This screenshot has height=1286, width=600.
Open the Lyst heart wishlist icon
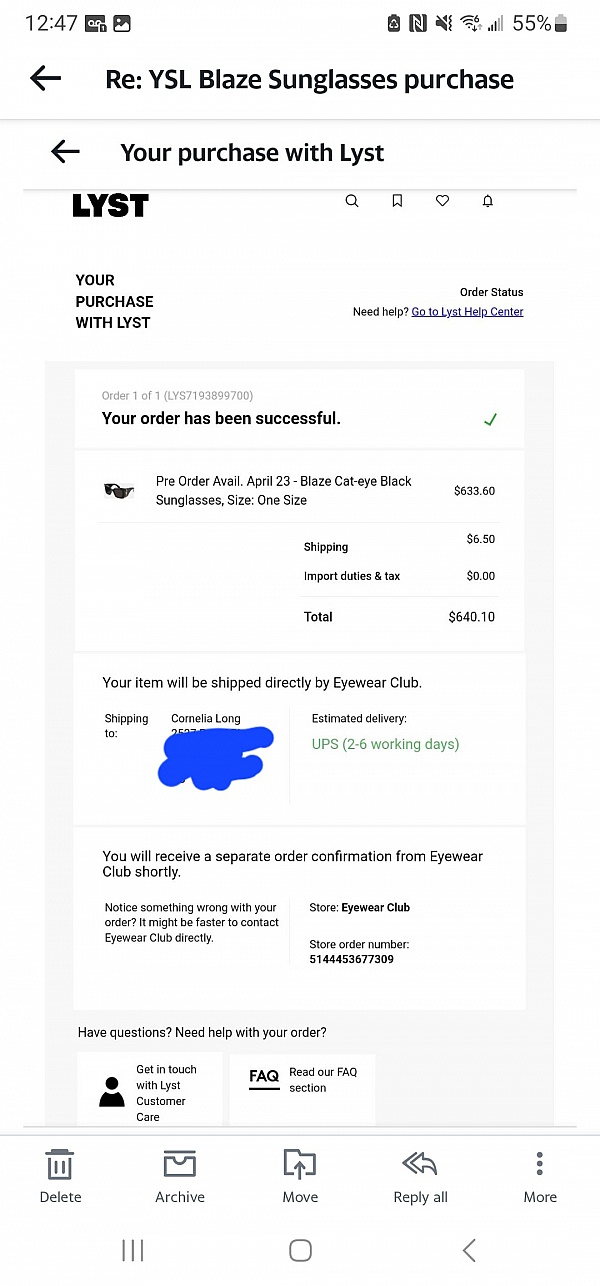pyautogui.click(x=443, y=201)
